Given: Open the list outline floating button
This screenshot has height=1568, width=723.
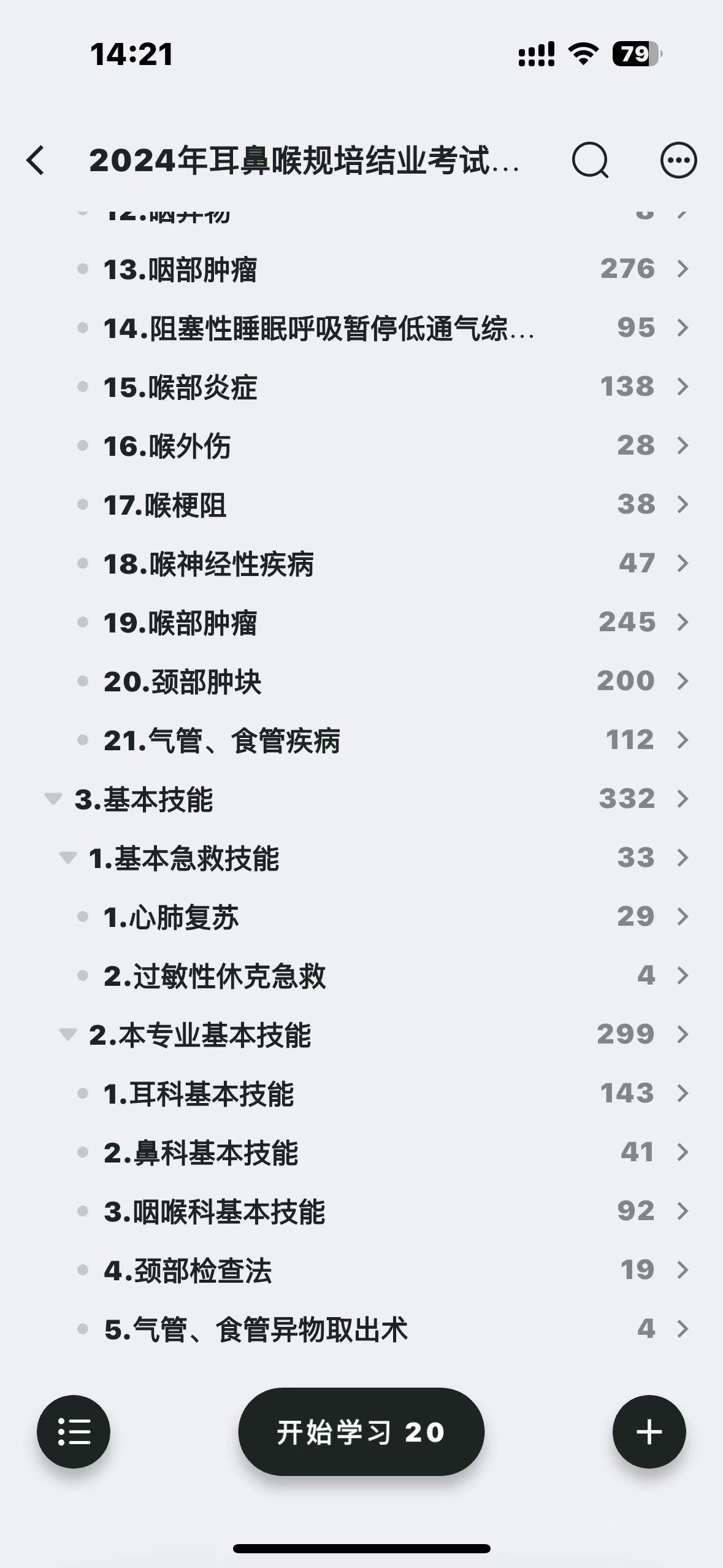Looking at the screenshot, I should (x=74, y=1431).
